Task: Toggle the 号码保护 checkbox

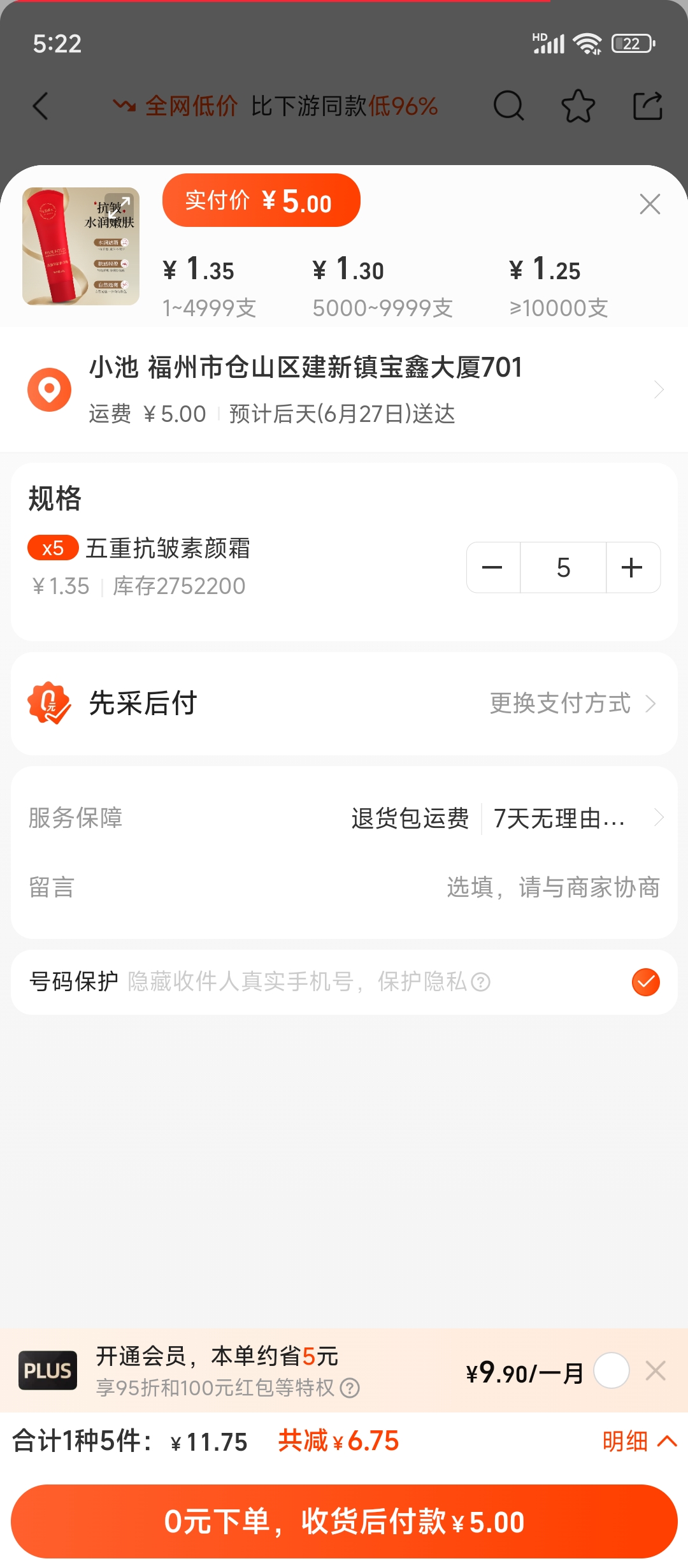Action: pyautogui.click(x=645, y=982)
